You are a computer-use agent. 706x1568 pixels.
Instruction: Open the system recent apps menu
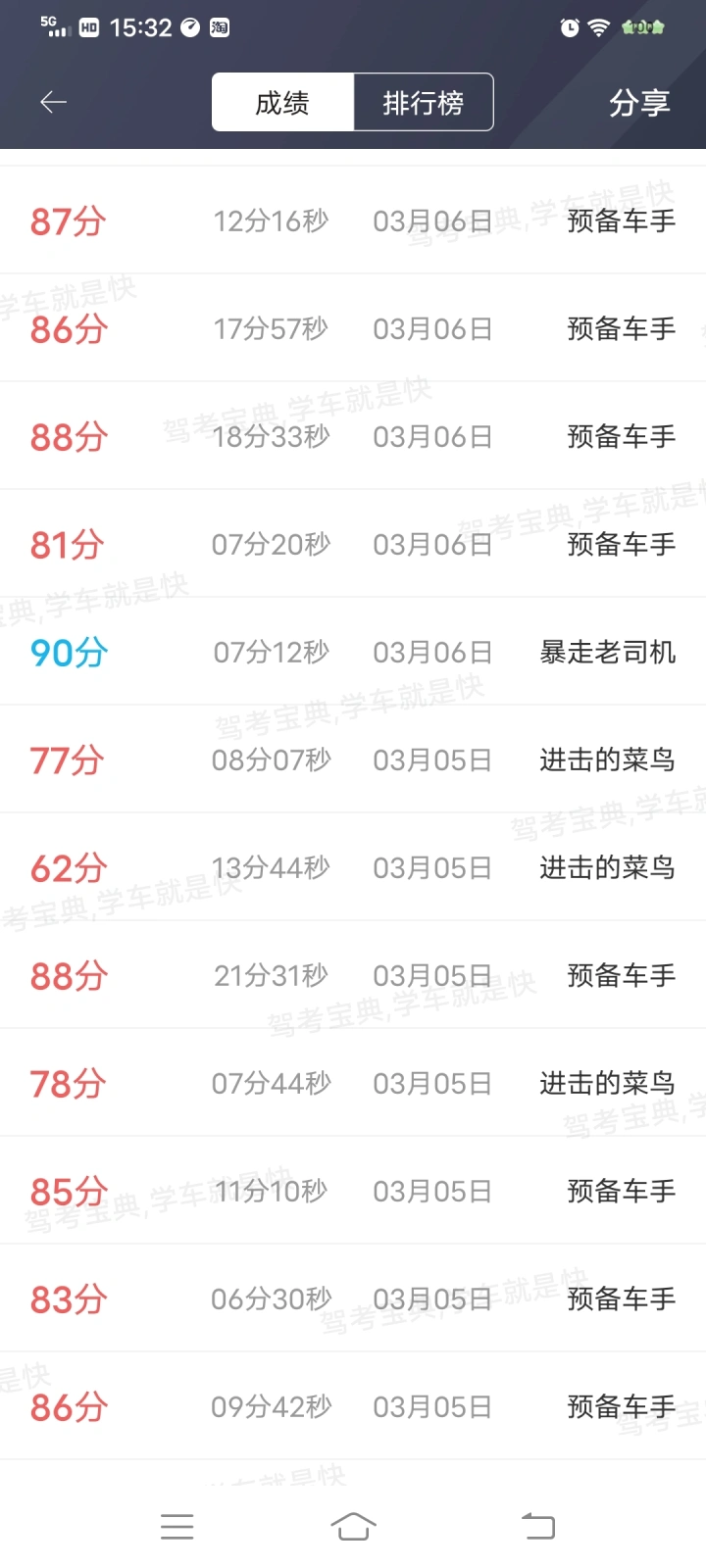pyautogui.click(x=177, y=1526)
